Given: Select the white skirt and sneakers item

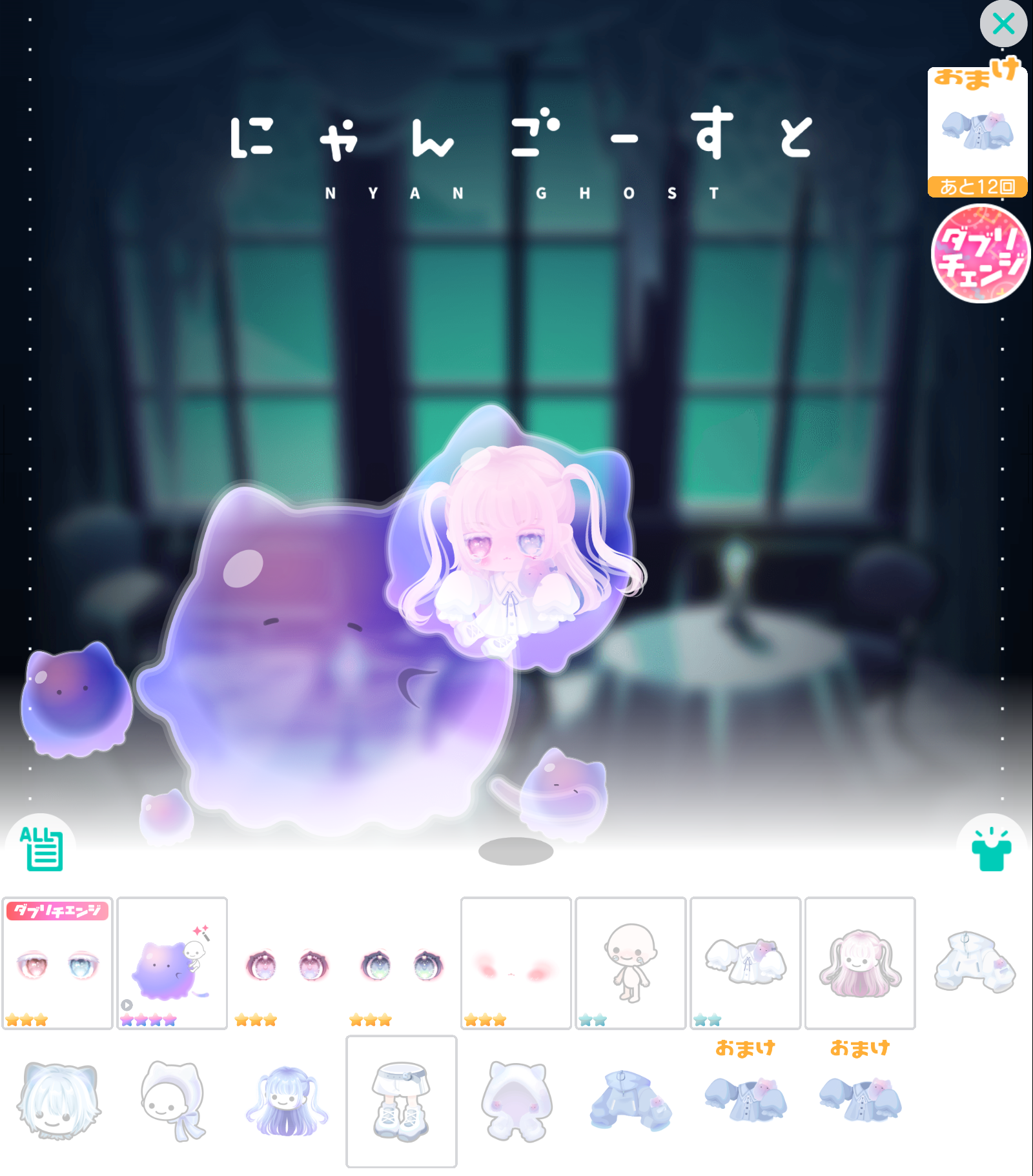Looking at the screenshot, I should 401,1100.
